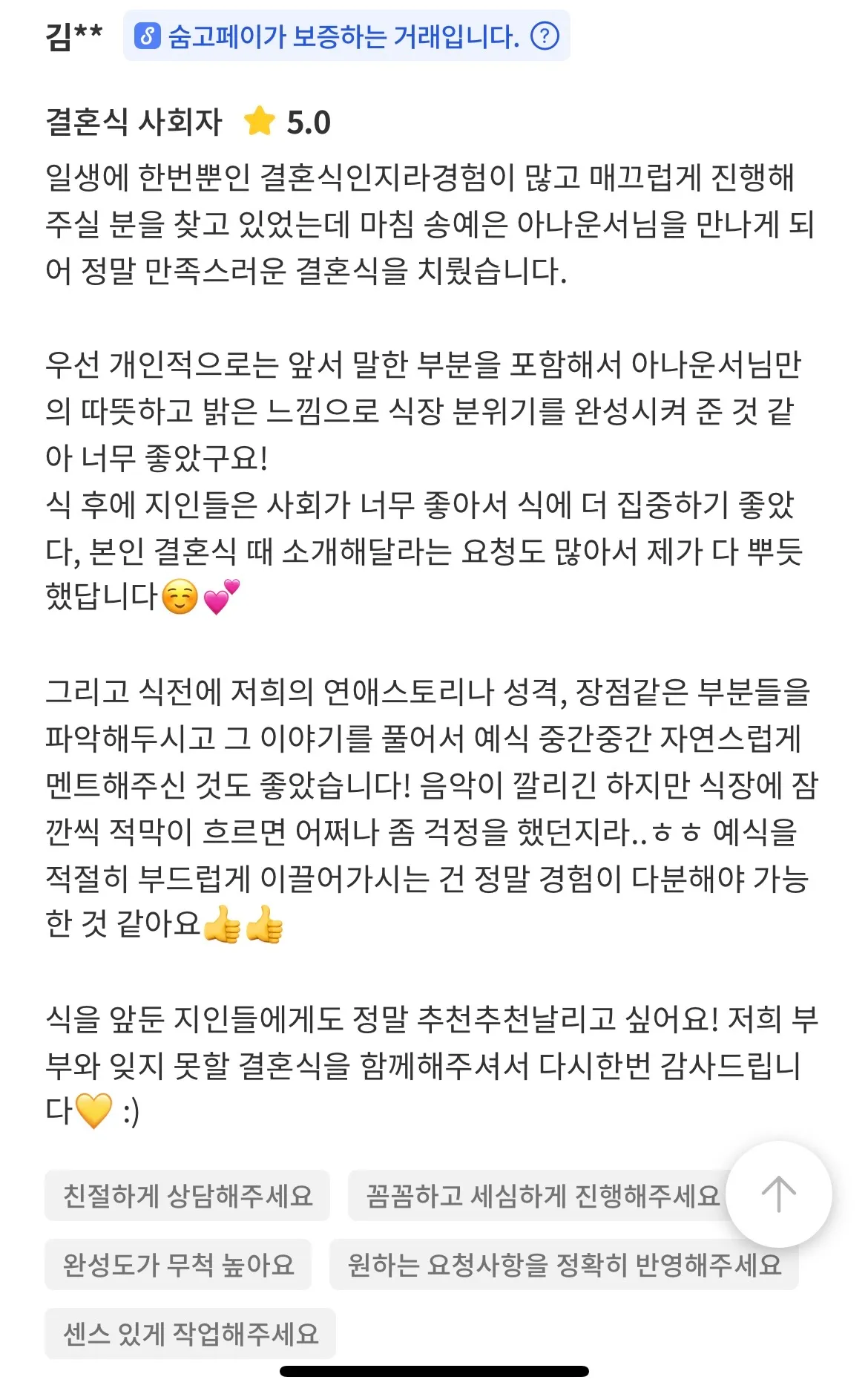Click the smiling face emoji in the review

click(181, 598)
